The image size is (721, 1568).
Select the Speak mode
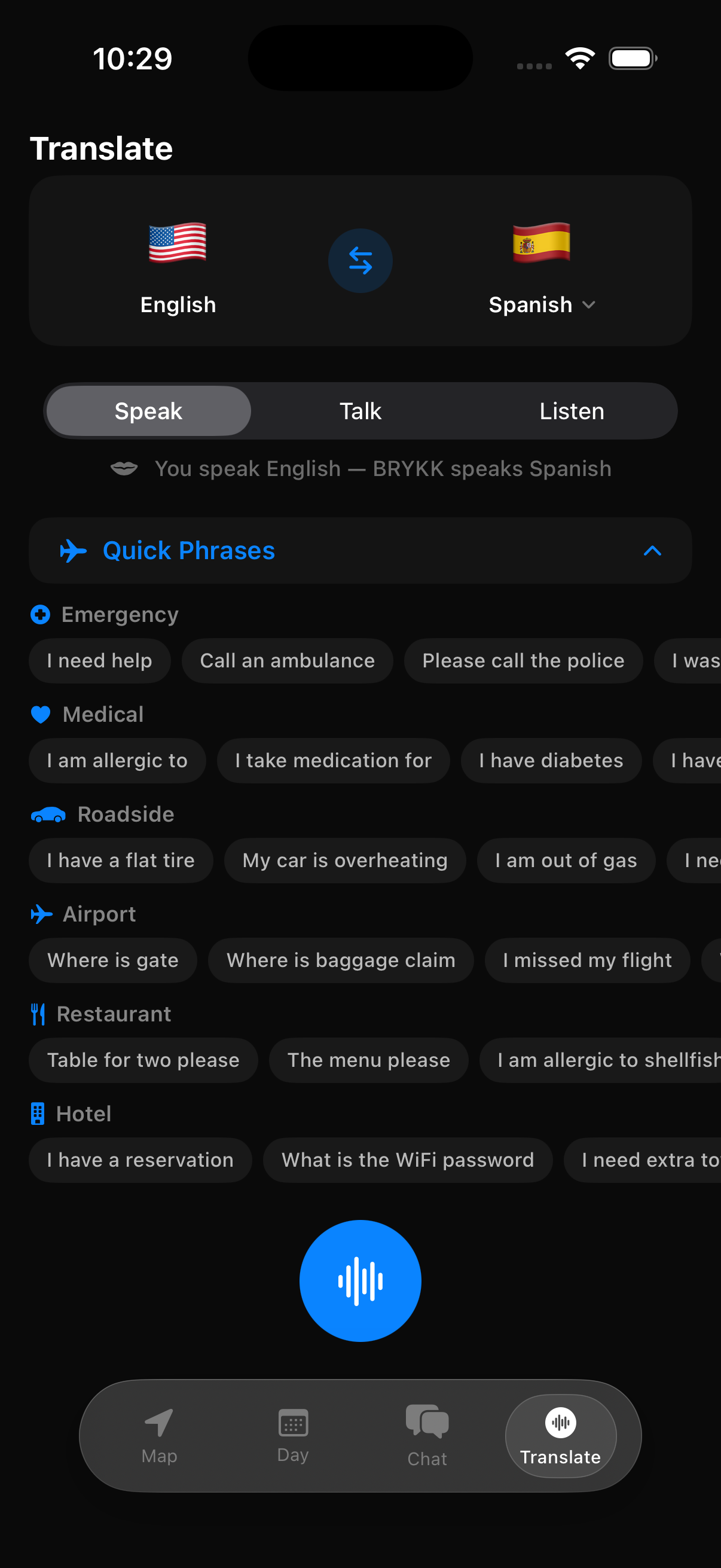click(x=148, y=411)
